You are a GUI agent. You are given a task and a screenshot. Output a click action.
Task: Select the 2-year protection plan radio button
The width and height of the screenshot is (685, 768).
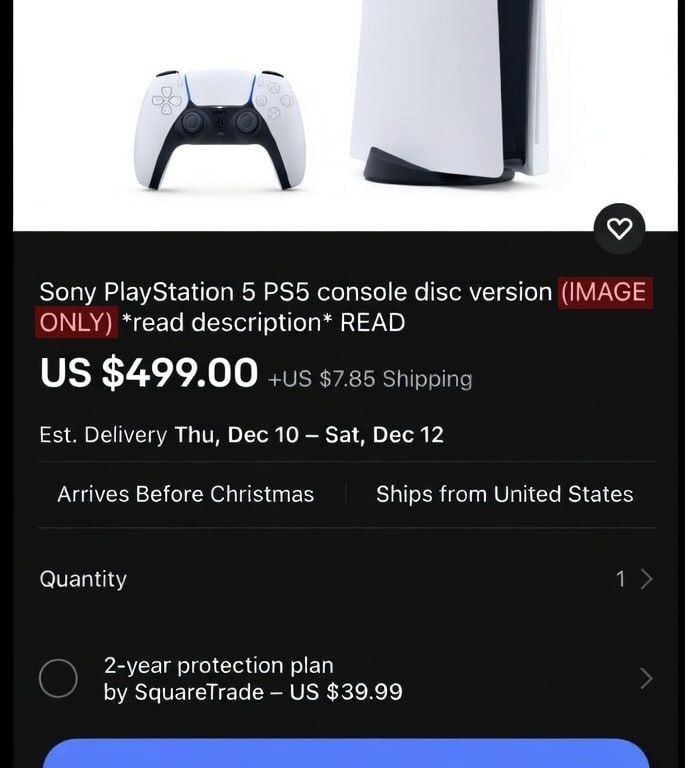tap(58, 678)
